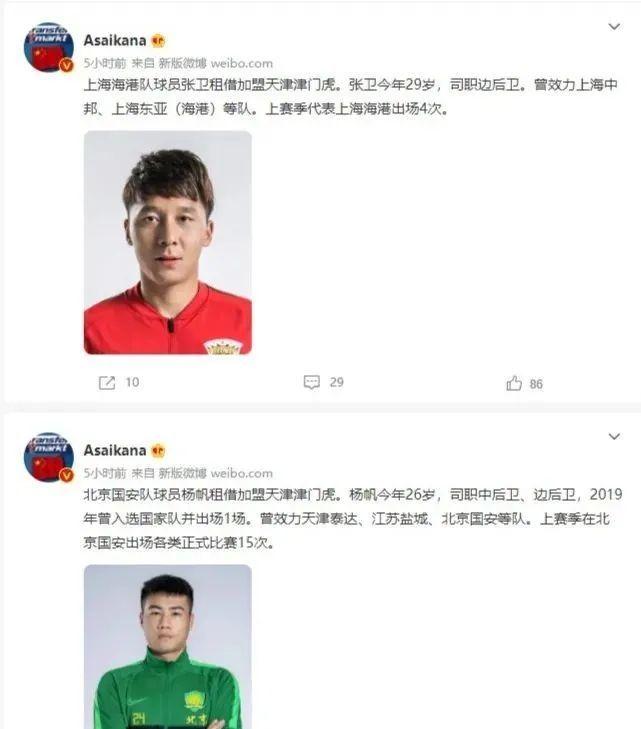The width and height of the screenshot is (641, 729).
Task: Open the Asaikana username on the 张卫 post
Action: 115,41
